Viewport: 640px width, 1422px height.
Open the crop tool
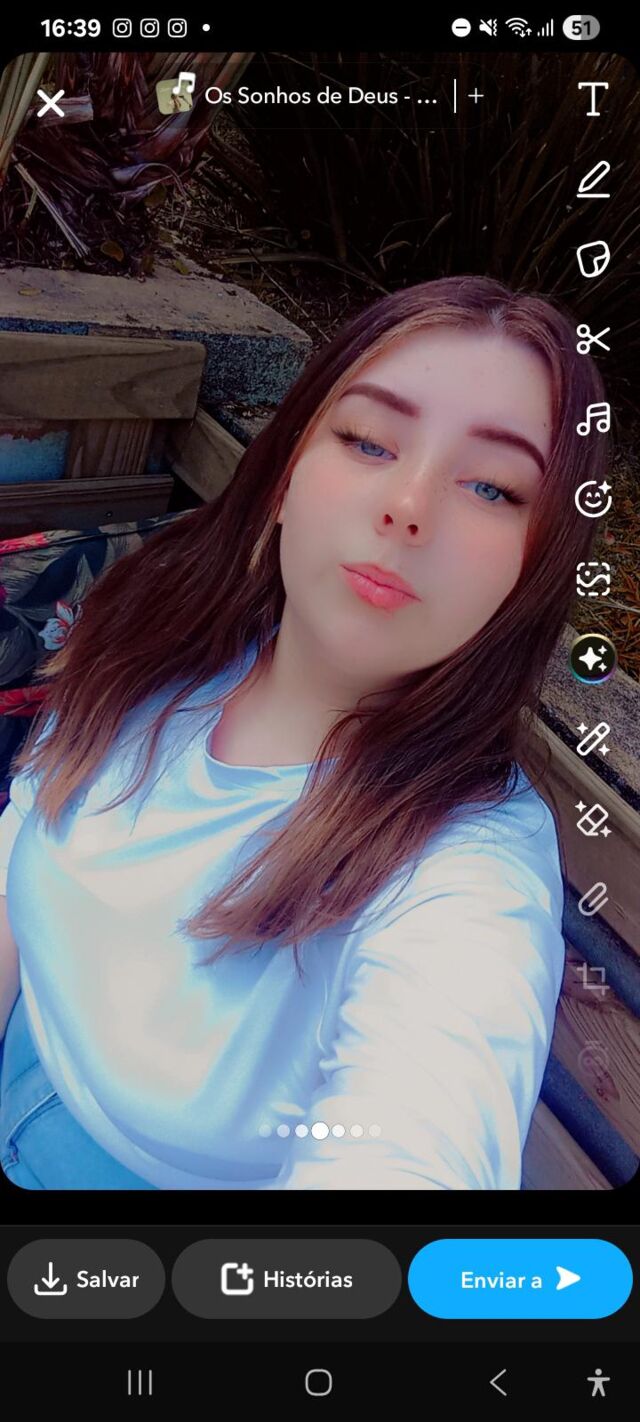[593, 979]
